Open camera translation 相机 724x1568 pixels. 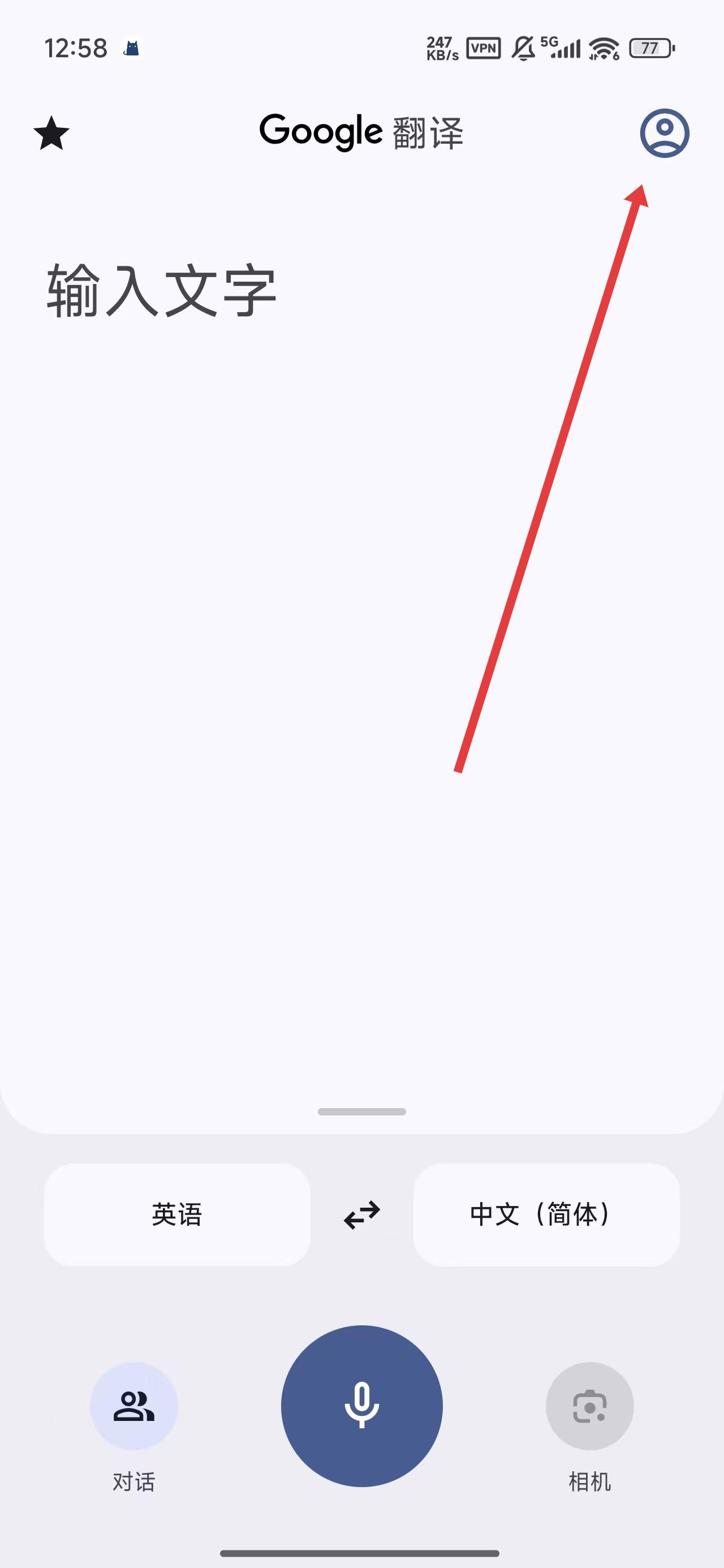(589, 1406)
